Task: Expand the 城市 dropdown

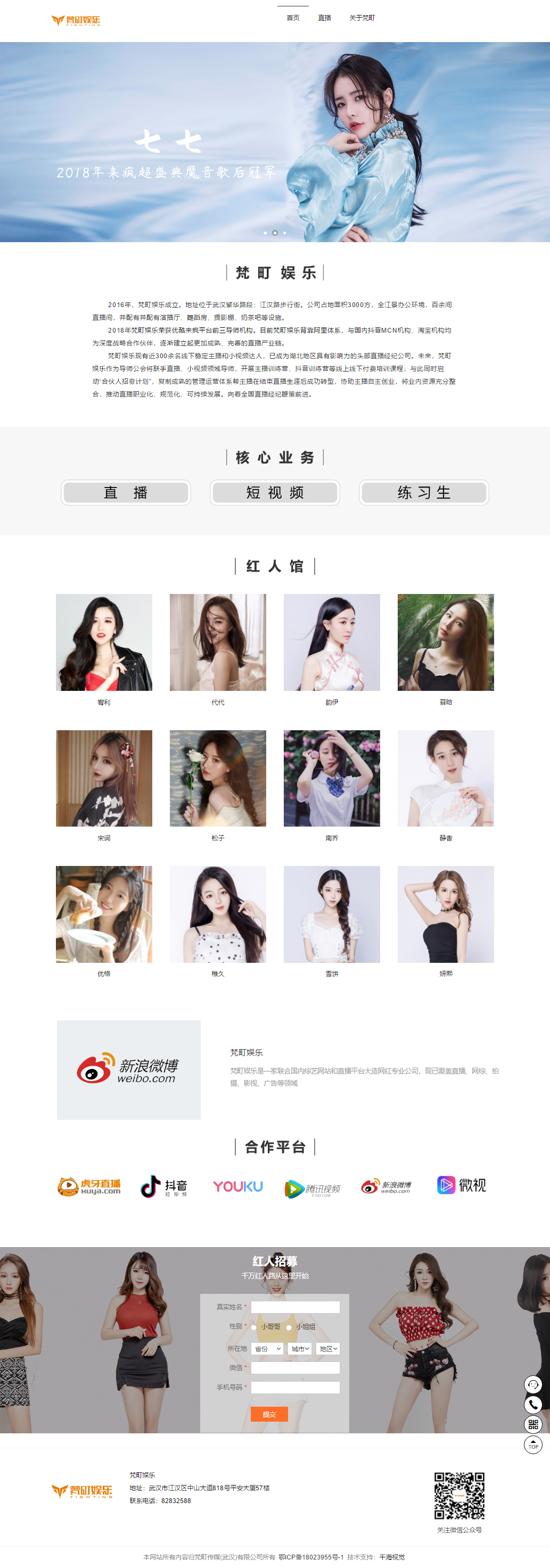Action: 300,1349
